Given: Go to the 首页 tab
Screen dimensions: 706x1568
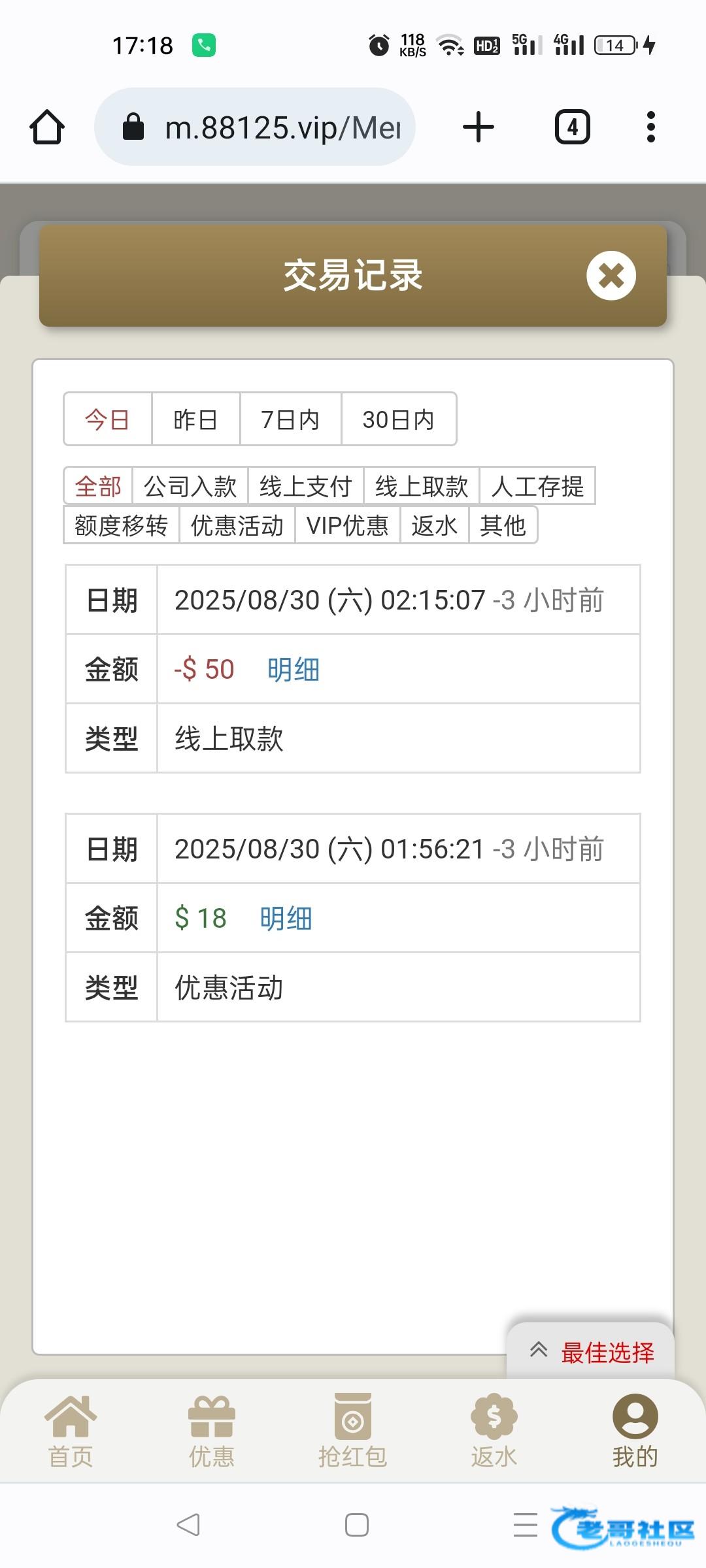Looking at the screenshot, I should pyautogui.click(x=71, y=1431).
